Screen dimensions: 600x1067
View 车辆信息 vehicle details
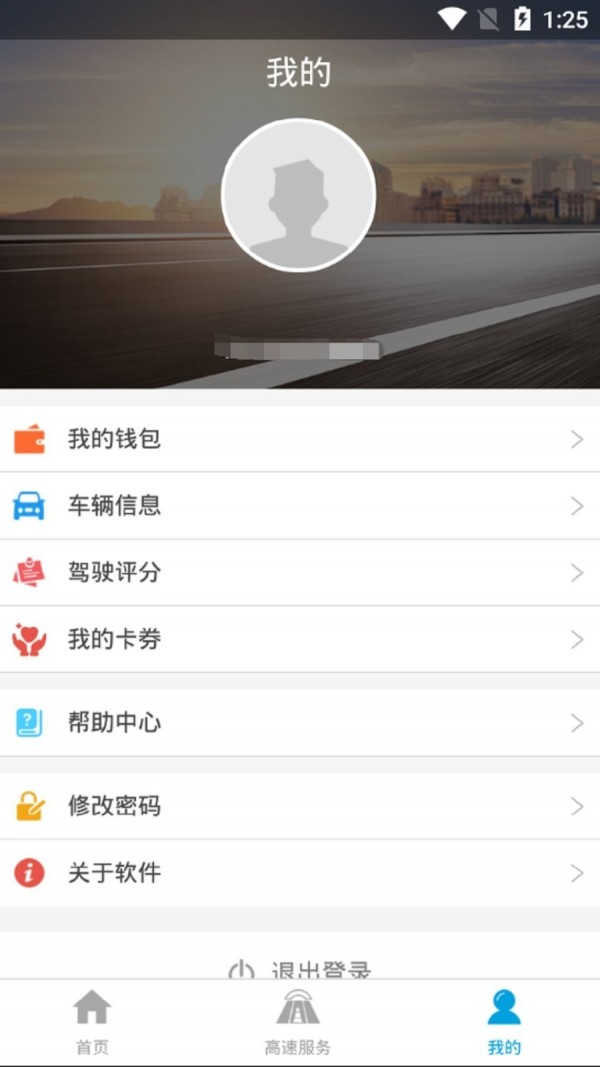299,506
